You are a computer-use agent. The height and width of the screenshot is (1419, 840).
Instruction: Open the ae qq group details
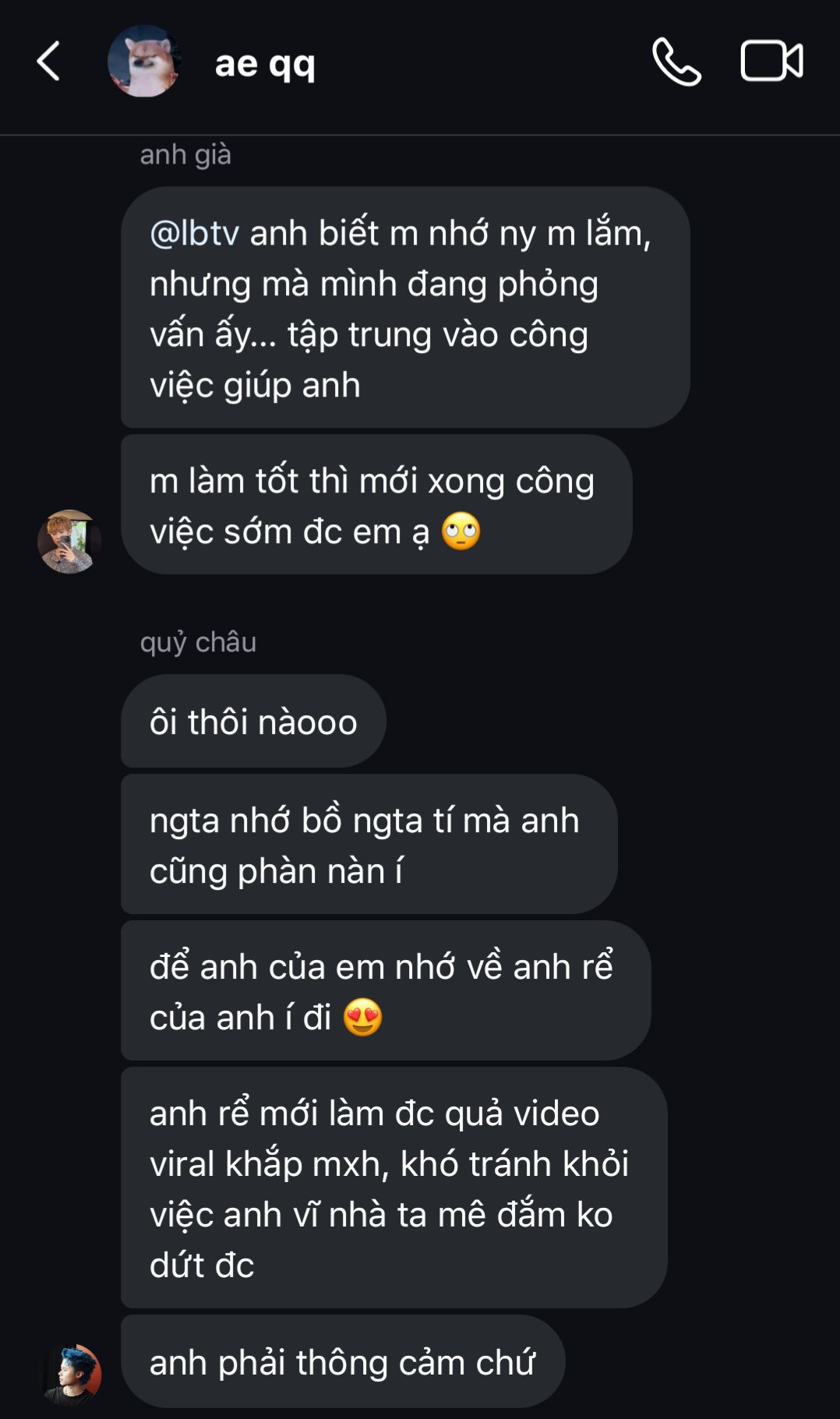265,63
